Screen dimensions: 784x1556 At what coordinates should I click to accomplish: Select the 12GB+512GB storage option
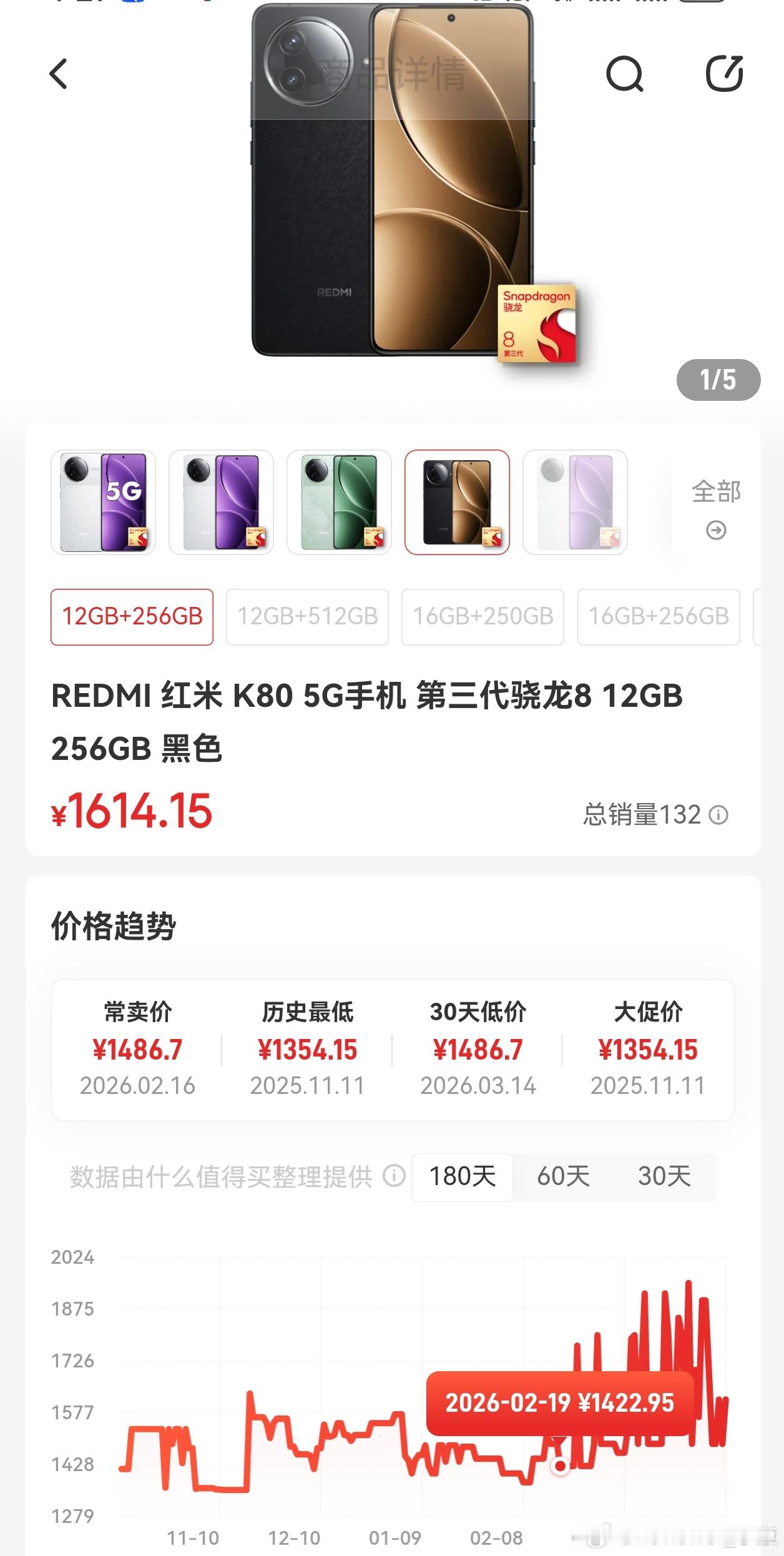(x=307, y=617)
